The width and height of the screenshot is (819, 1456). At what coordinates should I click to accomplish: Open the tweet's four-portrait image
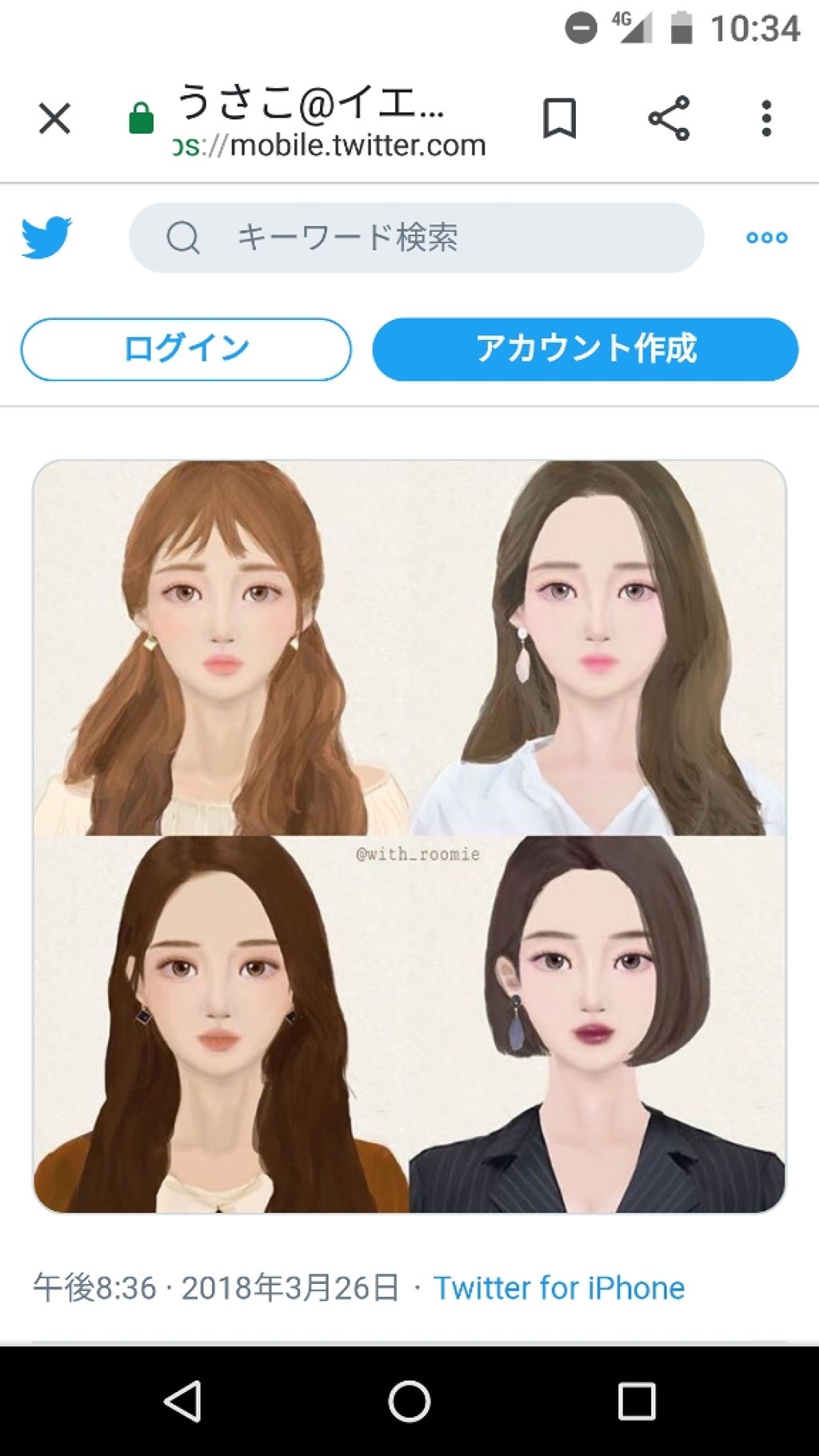tap(409, 836)
